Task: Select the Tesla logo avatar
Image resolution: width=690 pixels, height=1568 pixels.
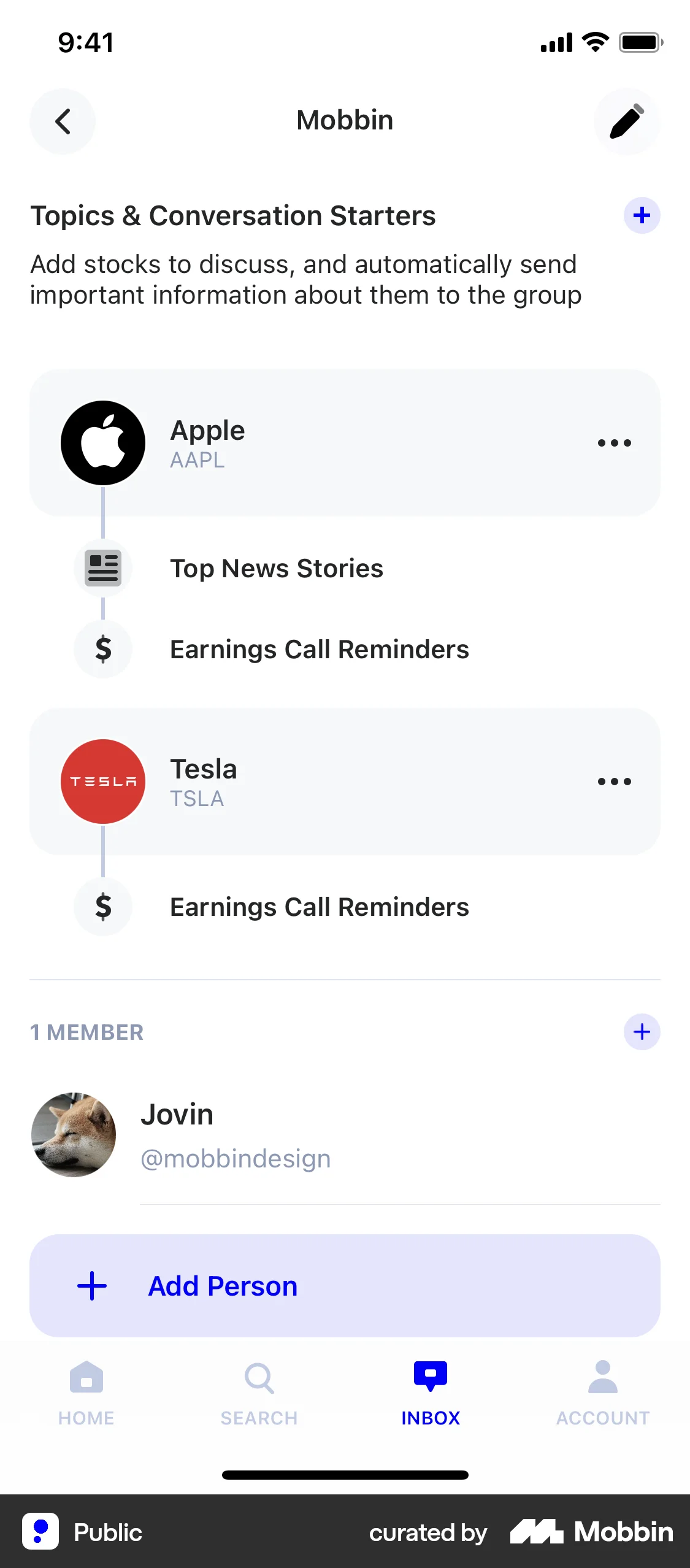Action: [102, 781]
